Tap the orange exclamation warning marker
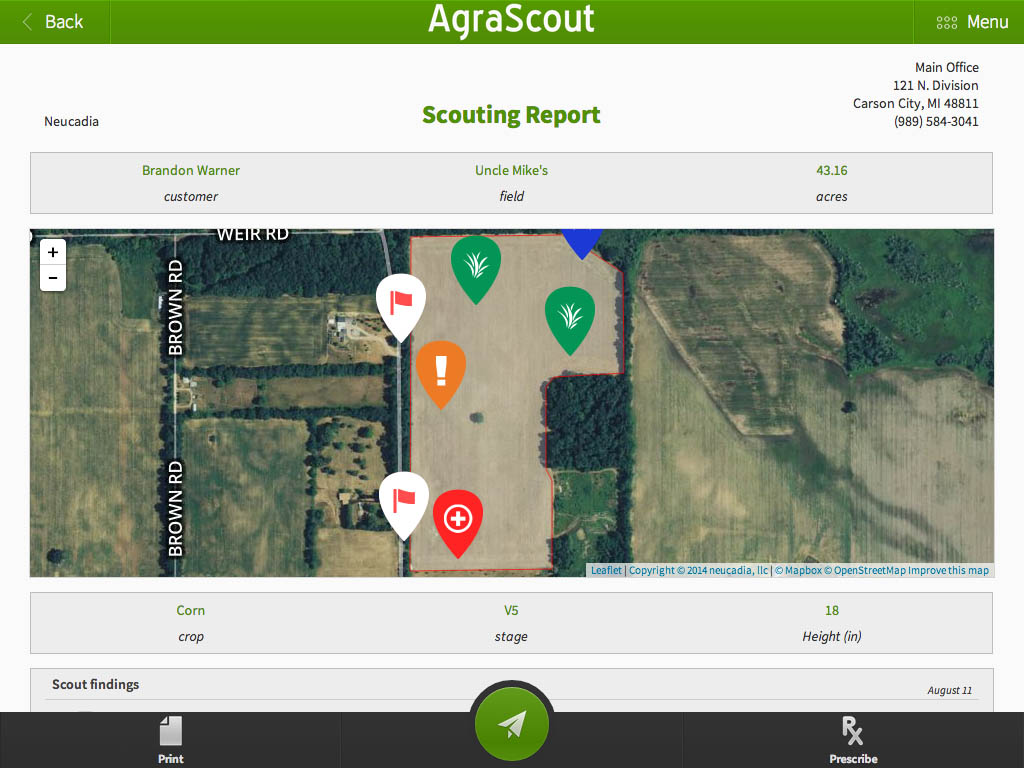Viewport: 1024px width, 768px height. [x=440, y=369]
